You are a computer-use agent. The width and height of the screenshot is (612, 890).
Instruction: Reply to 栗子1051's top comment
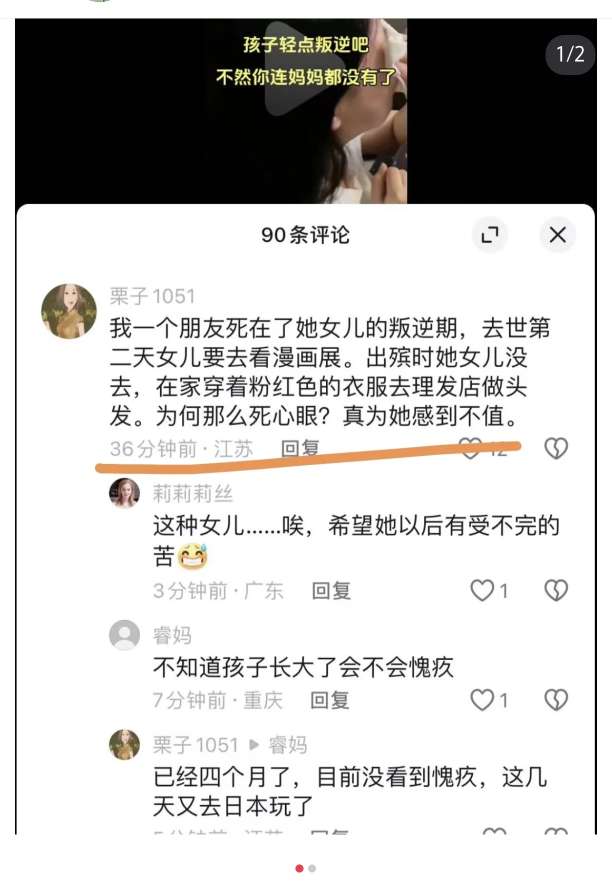pos(300,449)
